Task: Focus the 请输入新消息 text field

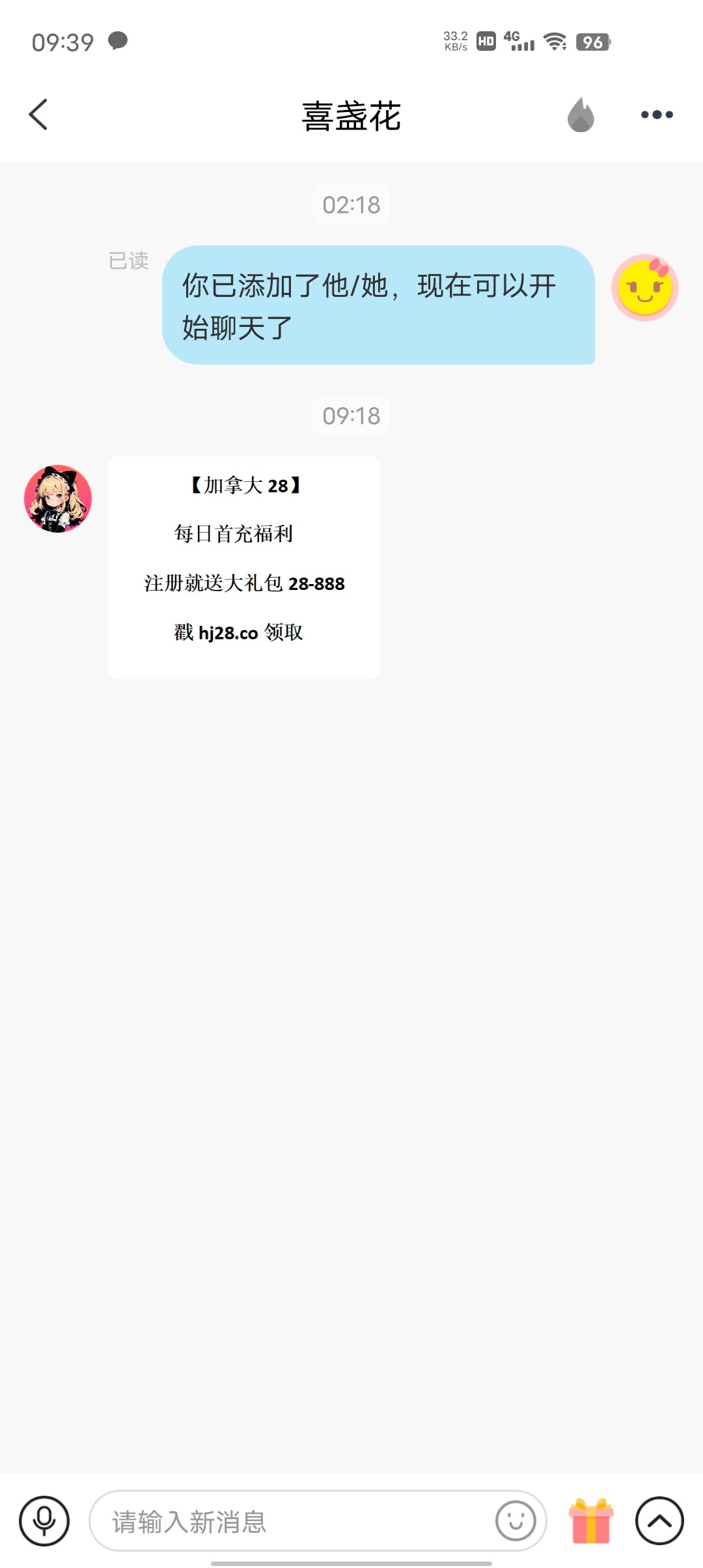Action: [x=293, y=1522]
